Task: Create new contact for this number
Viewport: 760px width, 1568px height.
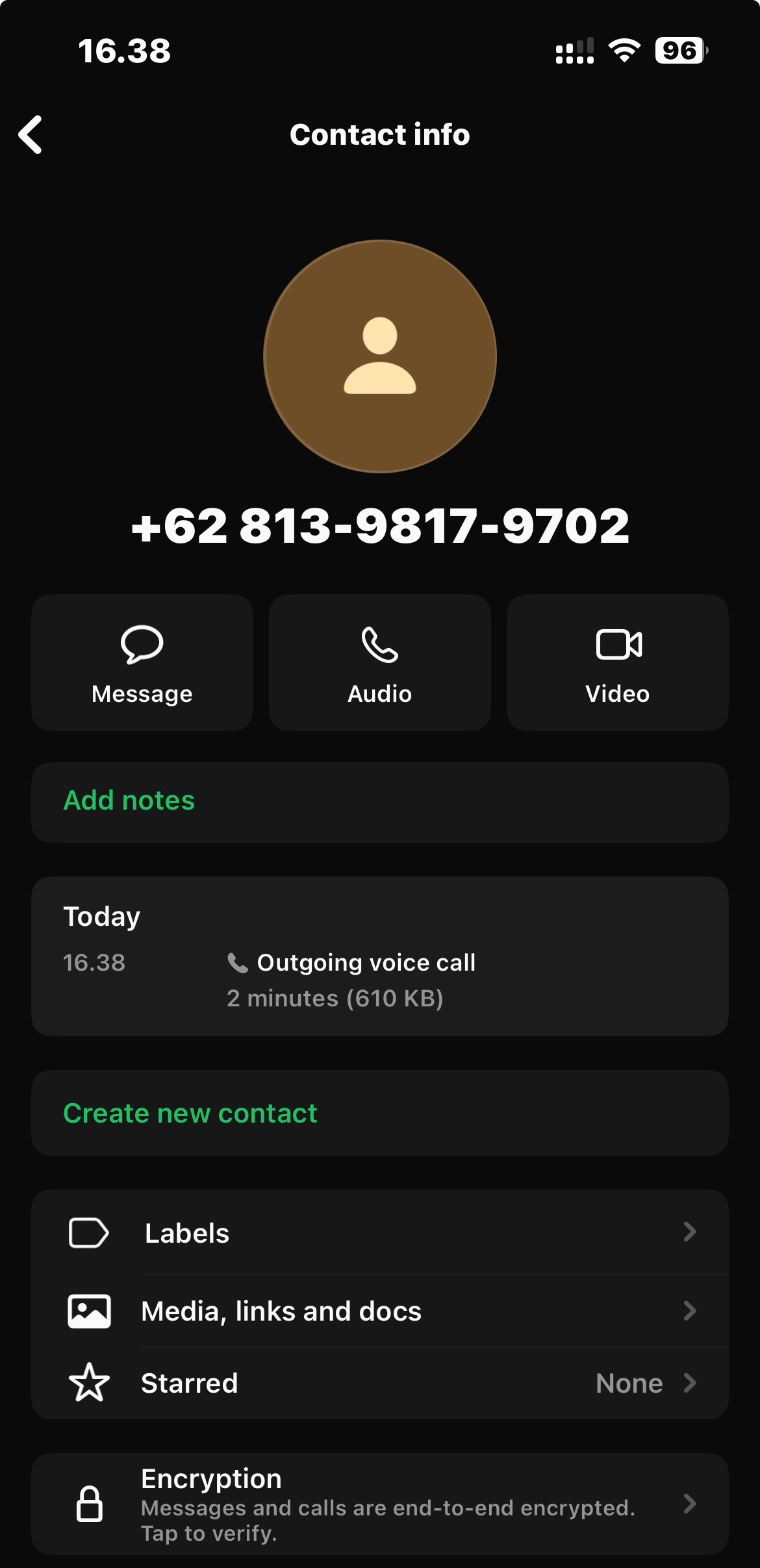Action: coord(379,1113)
